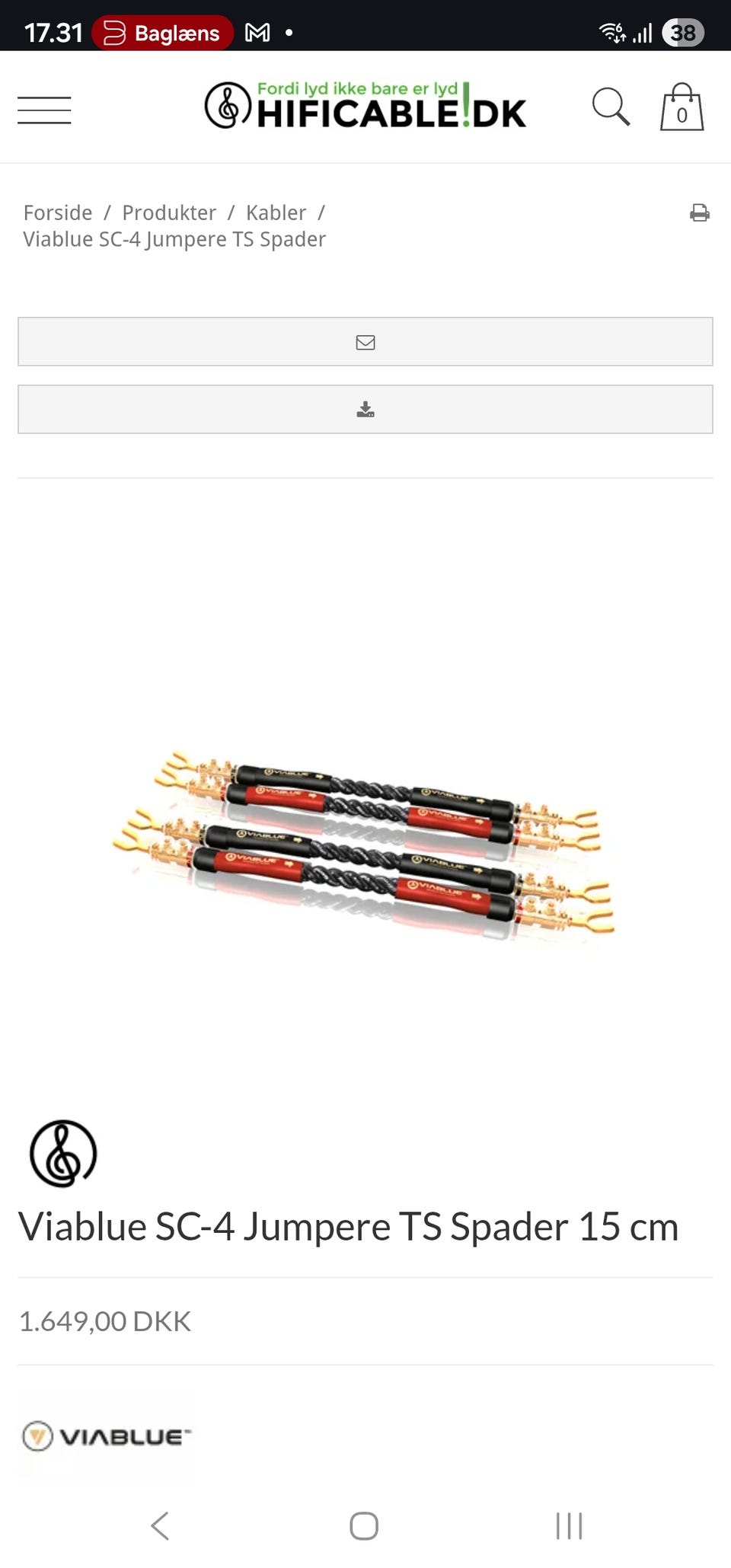Open recent apps from navigation bar
Image resolution: width=731 pixels, height=1568 pixels.
point(569,1525)
